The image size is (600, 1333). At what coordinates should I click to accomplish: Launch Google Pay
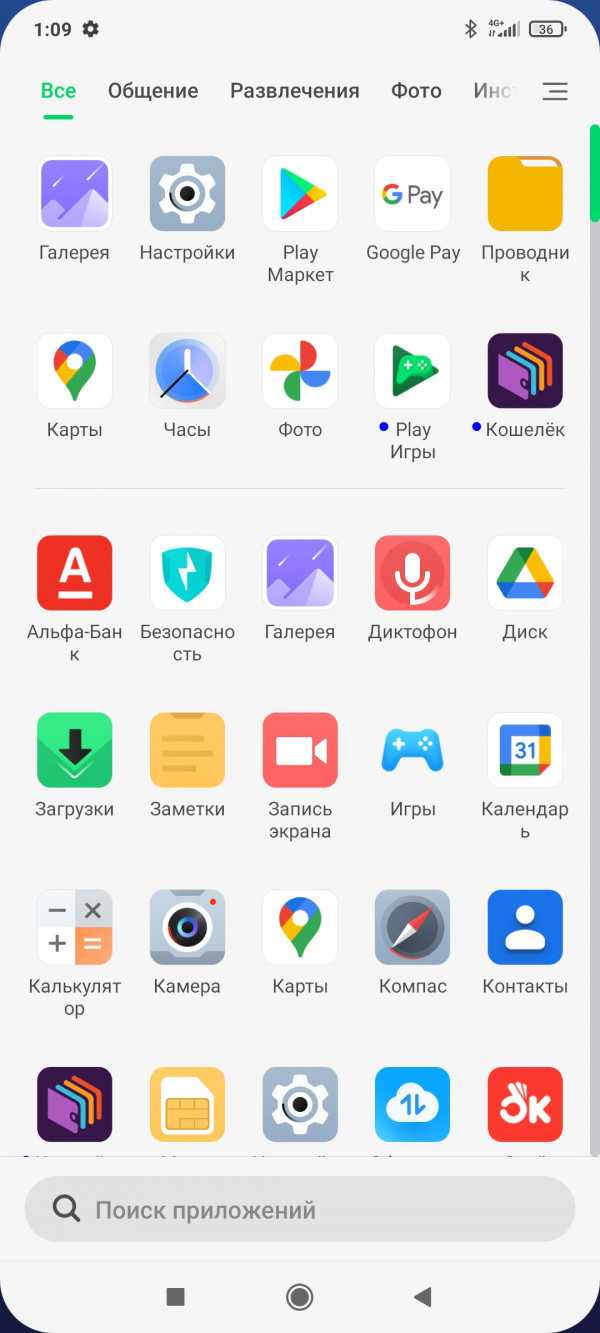[x=412, y=194]
